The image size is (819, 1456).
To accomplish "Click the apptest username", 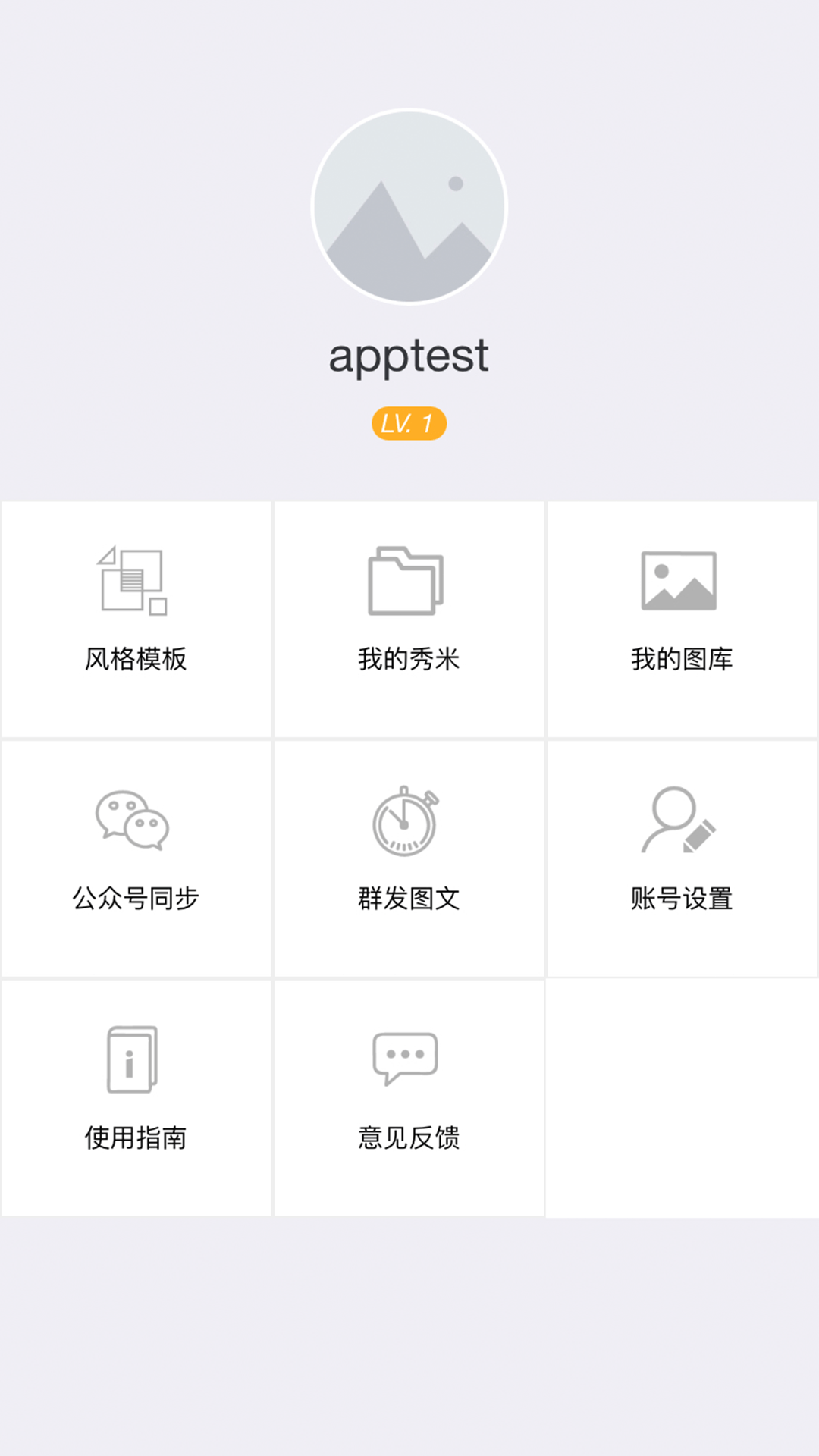I will tap(408, 355).
